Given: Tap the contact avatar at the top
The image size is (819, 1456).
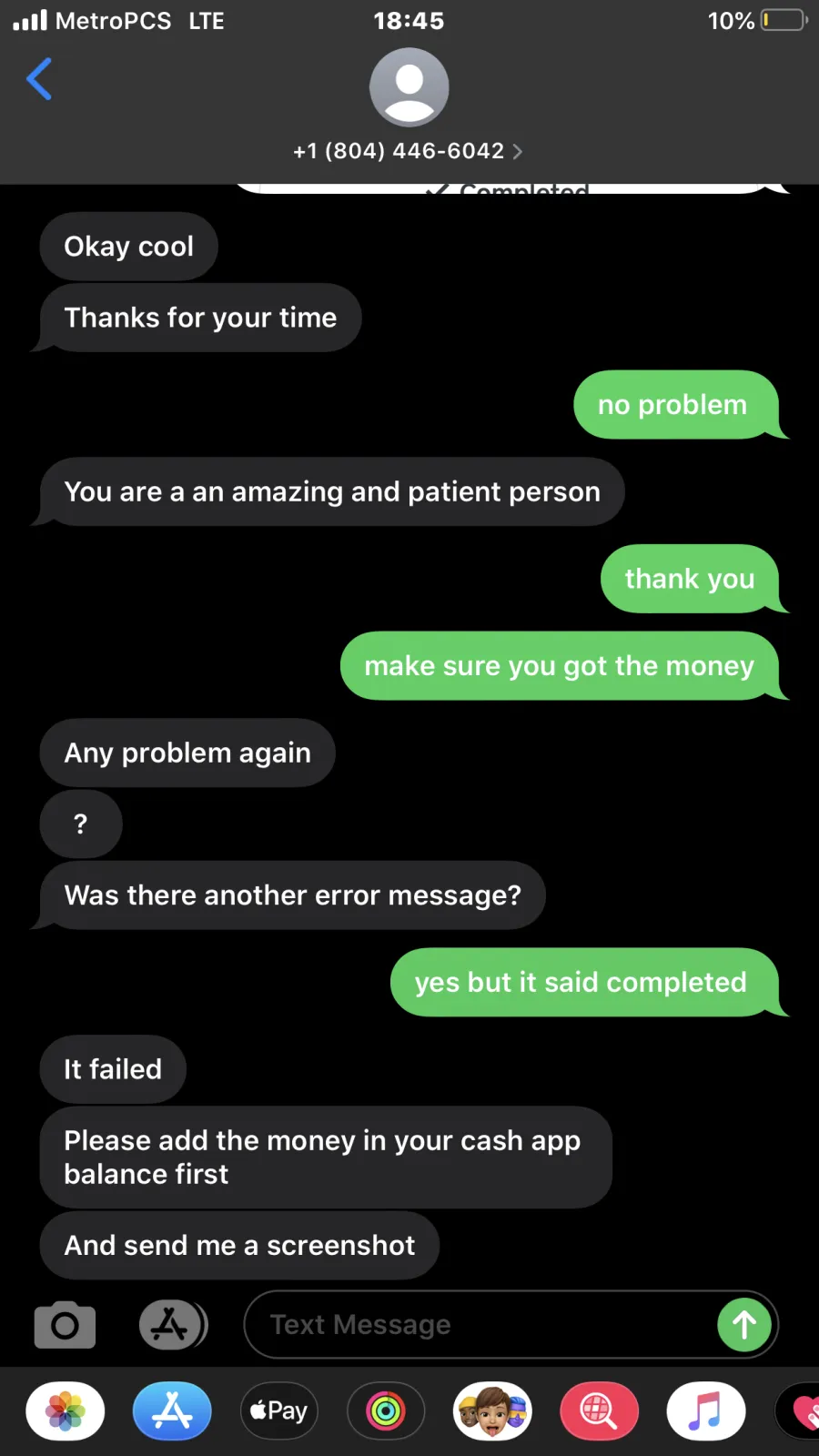Looking at the screenshot, I should pyautogui.click(x=409, y=87).
